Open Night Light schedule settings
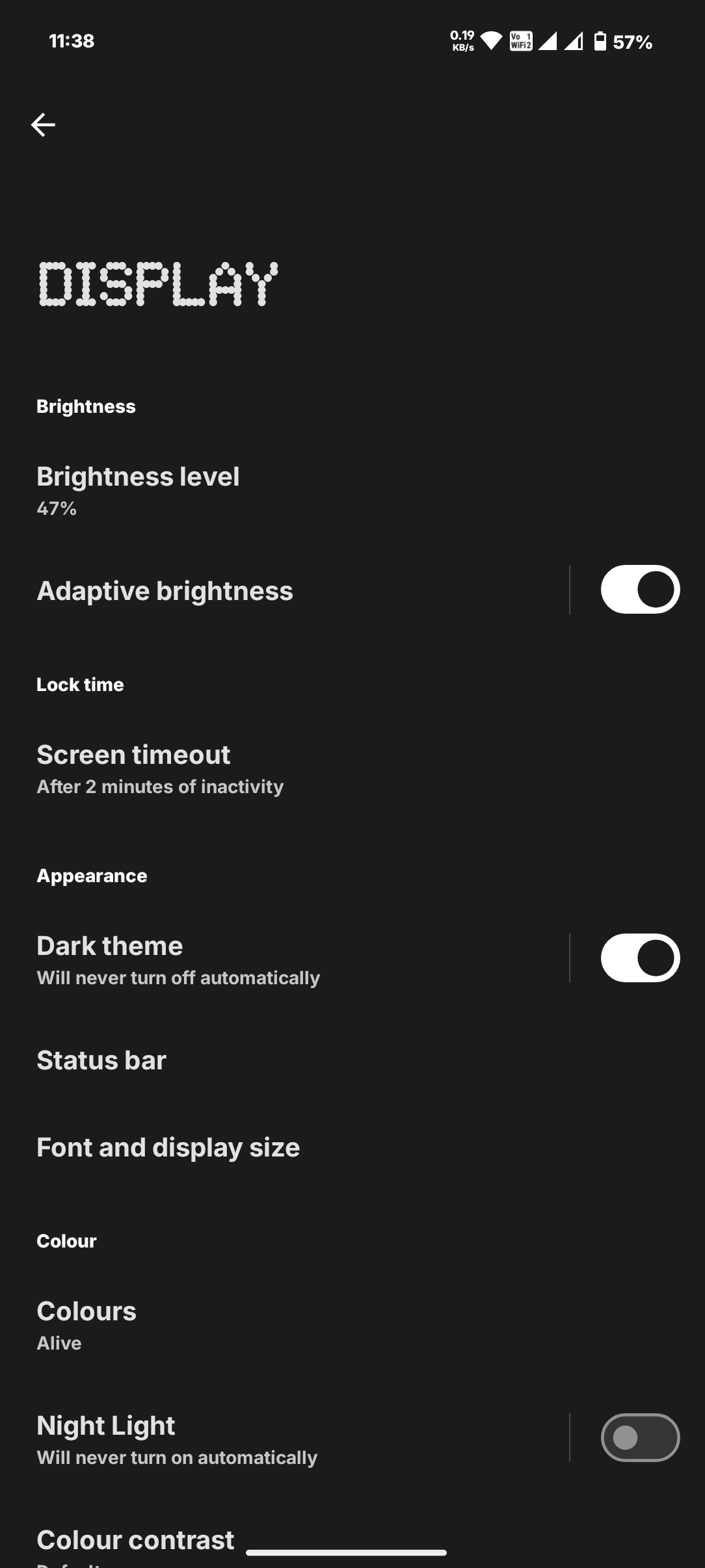 [177, 1439]
